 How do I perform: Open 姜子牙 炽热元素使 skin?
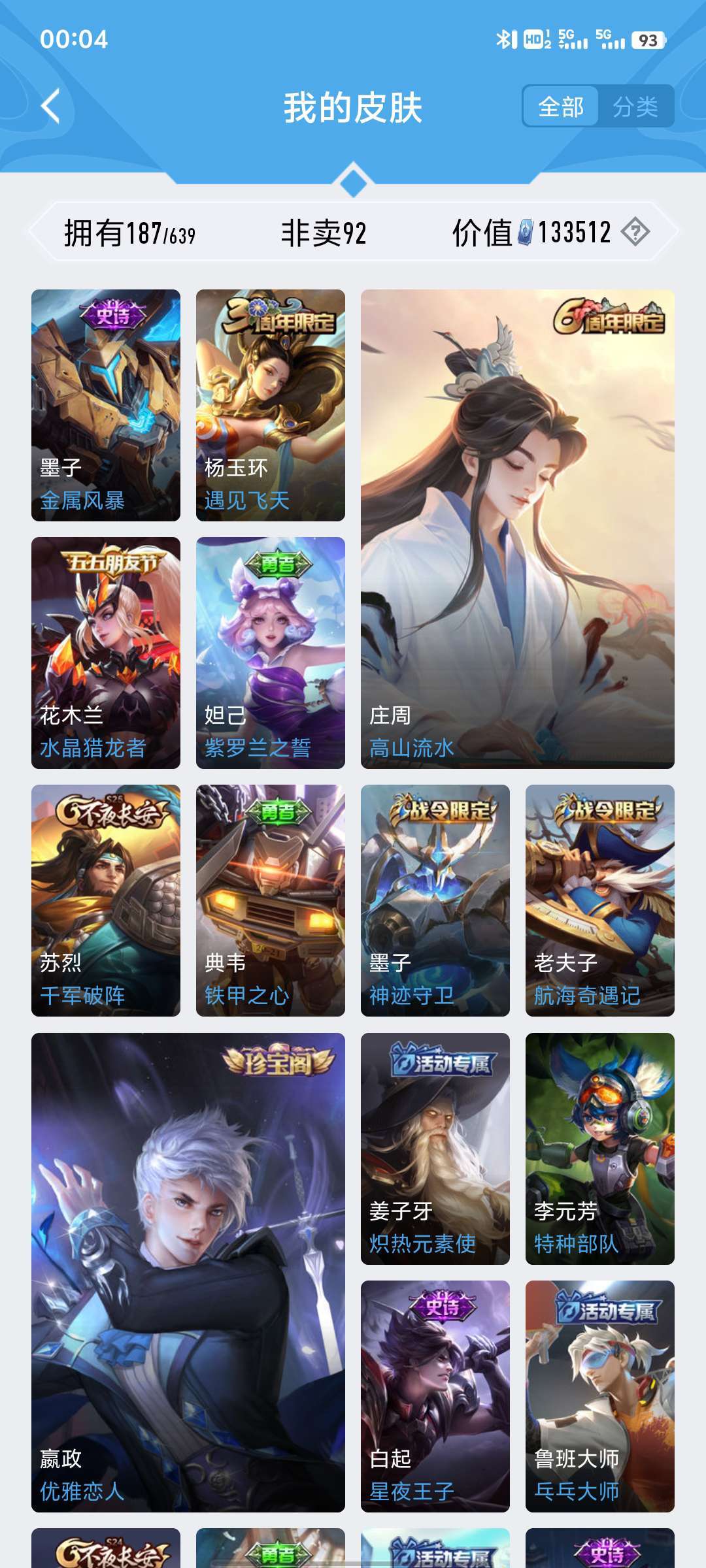coord(435,1149)
